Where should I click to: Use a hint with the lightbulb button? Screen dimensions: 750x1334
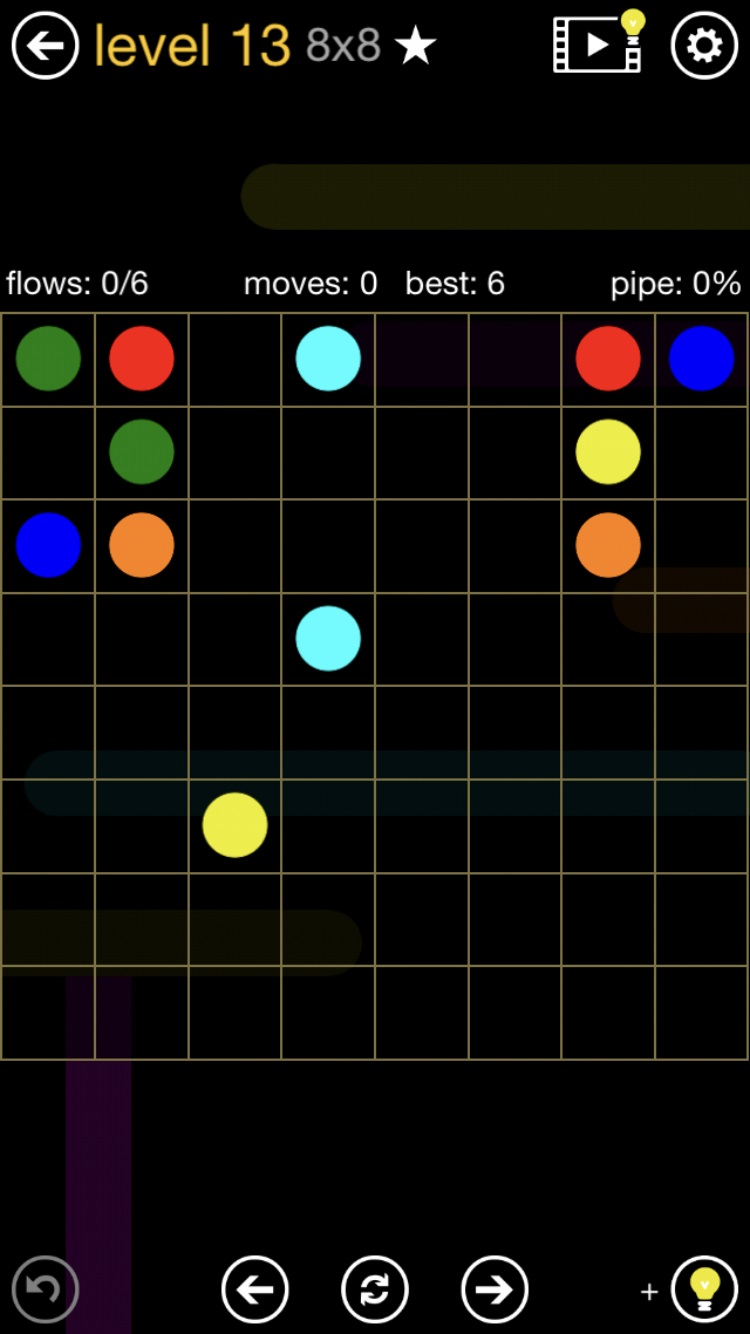coord(704,1290)
